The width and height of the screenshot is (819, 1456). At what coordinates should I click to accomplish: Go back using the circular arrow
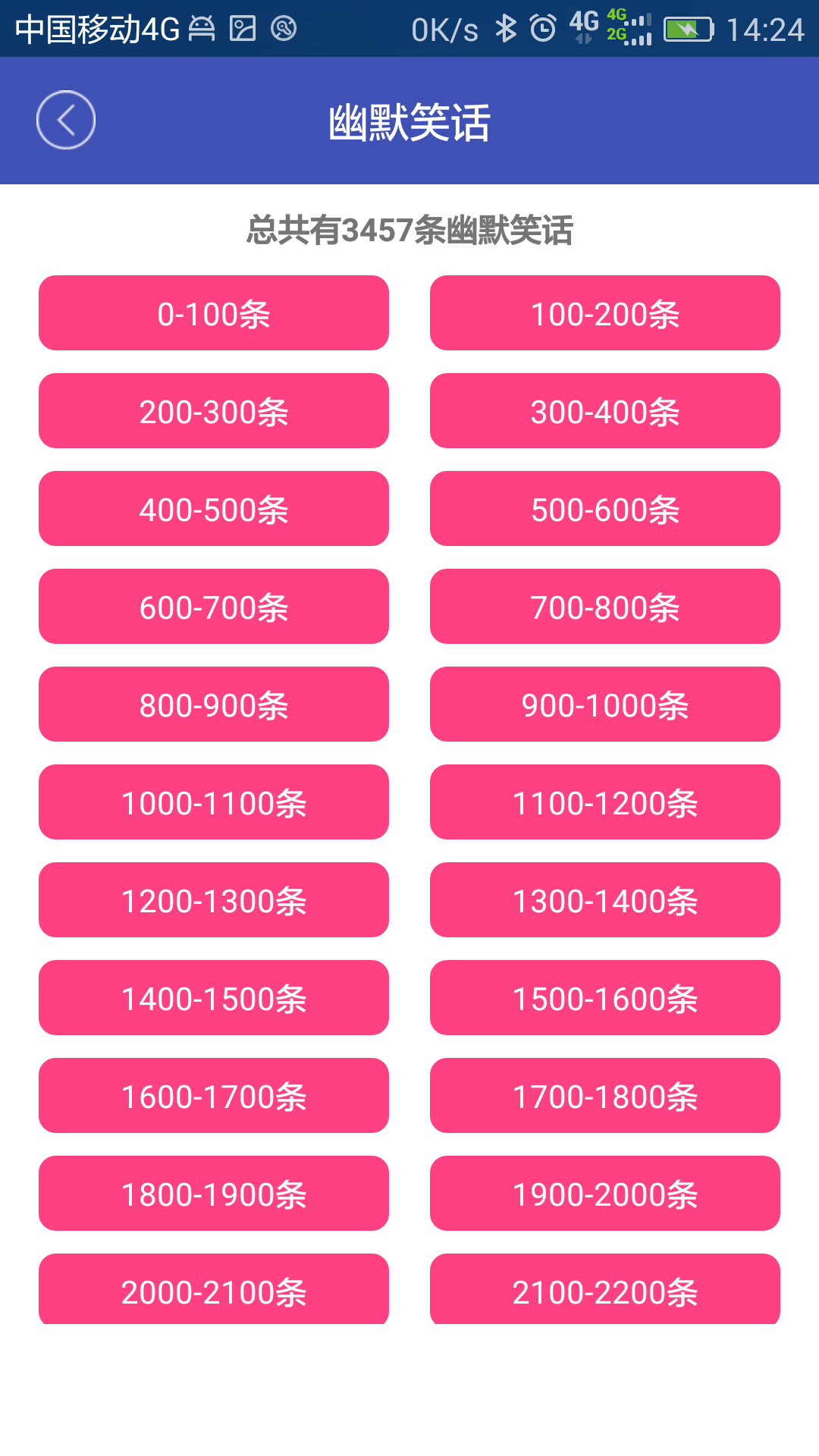[66, 120]
